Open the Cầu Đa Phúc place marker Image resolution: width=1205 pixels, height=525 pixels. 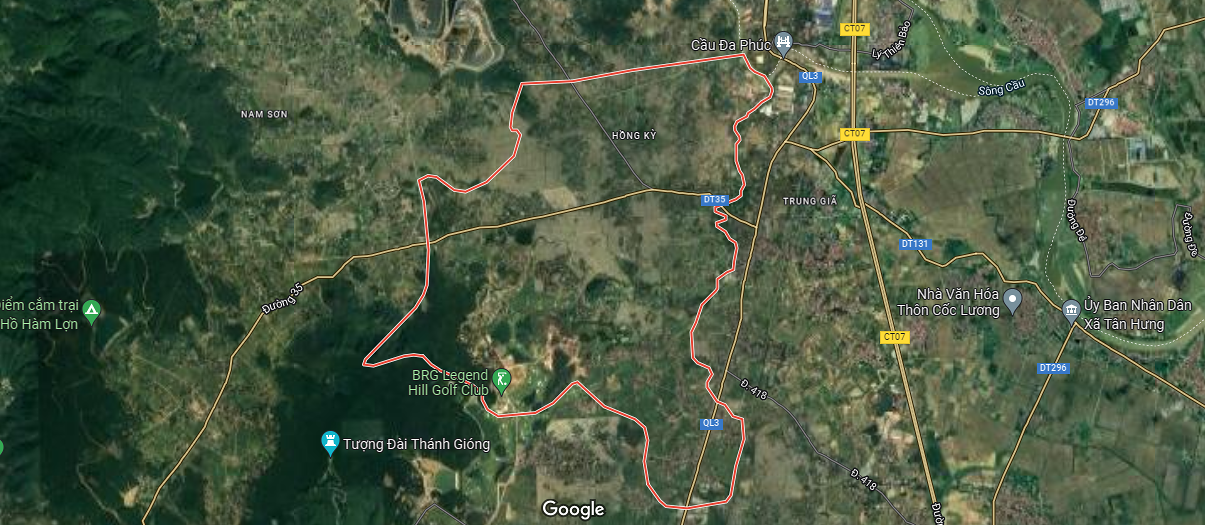782,42
